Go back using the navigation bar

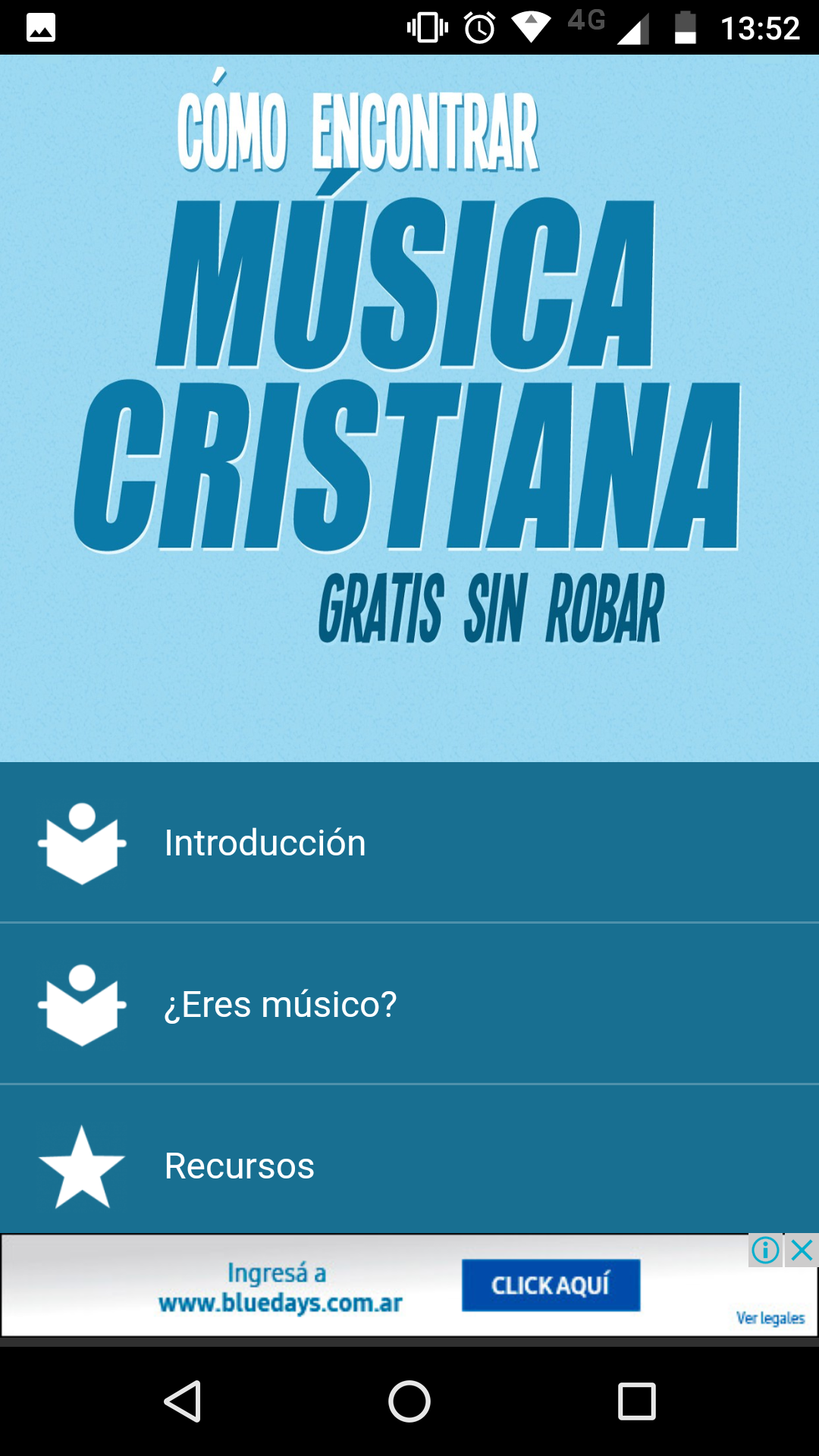point(183,1401)
